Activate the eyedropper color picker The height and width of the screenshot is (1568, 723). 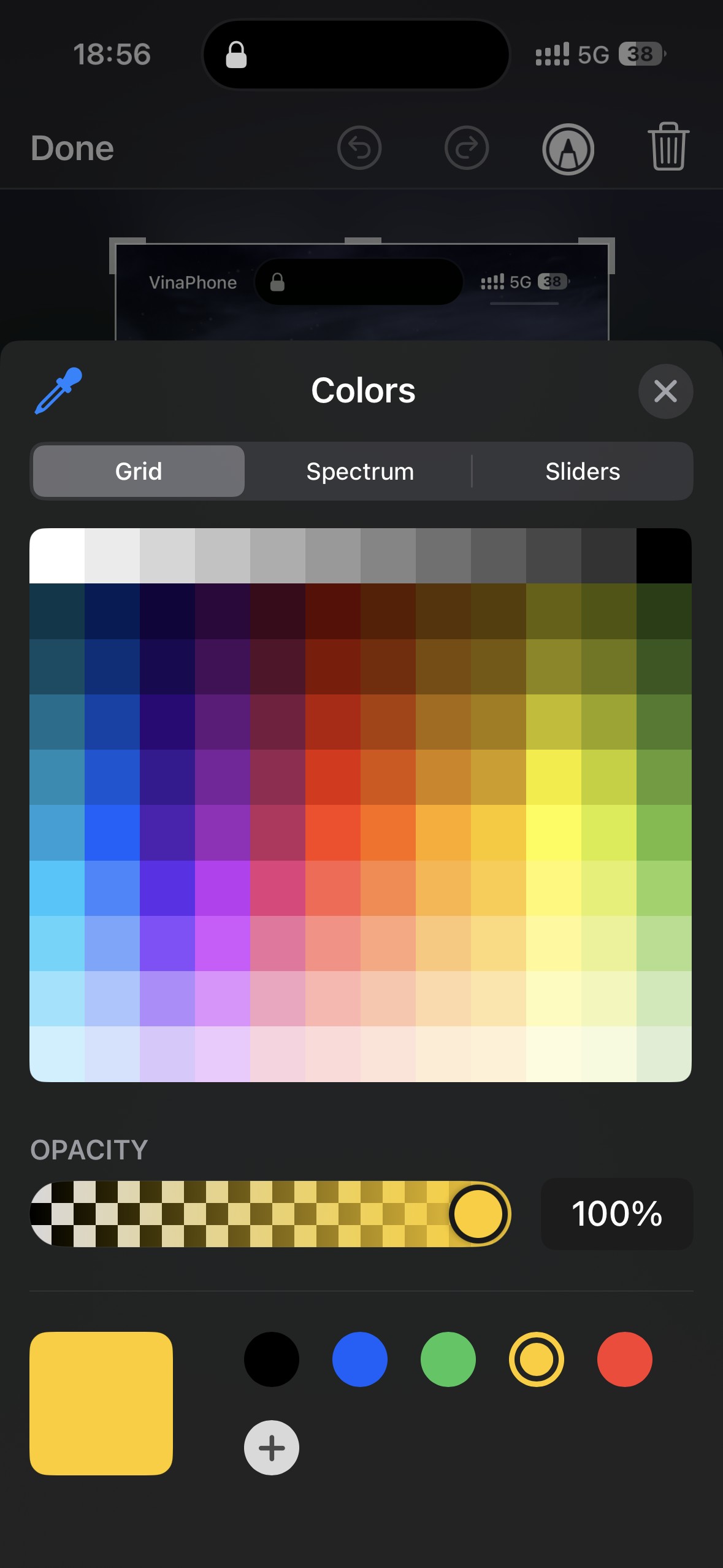click(58, 391)
